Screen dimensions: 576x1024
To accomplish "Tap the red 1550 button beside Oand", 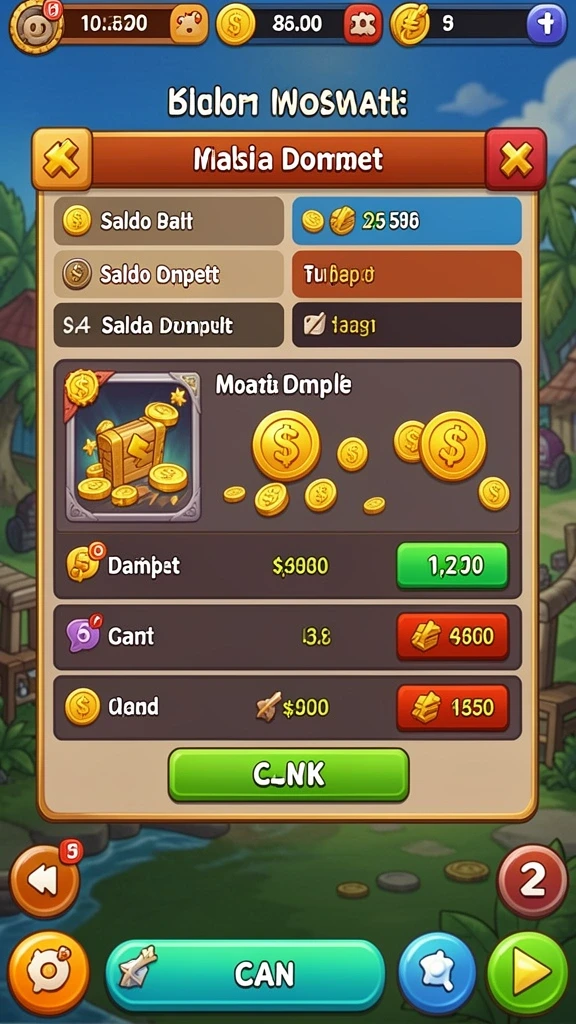I will [452, 707].
